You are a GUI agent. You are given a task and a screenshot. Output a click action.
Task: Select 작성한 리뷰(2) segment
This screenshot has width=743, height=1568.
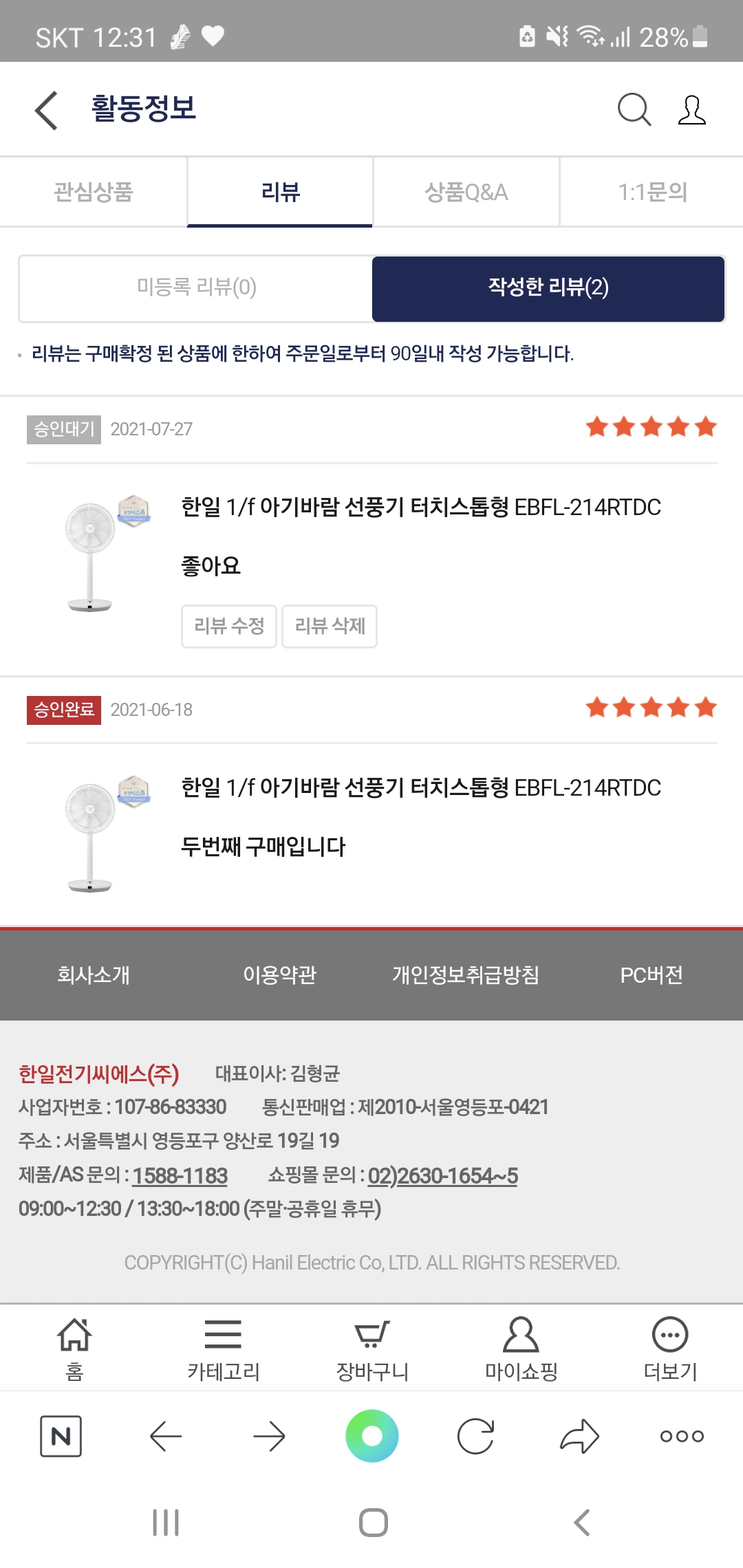point(548,287)
